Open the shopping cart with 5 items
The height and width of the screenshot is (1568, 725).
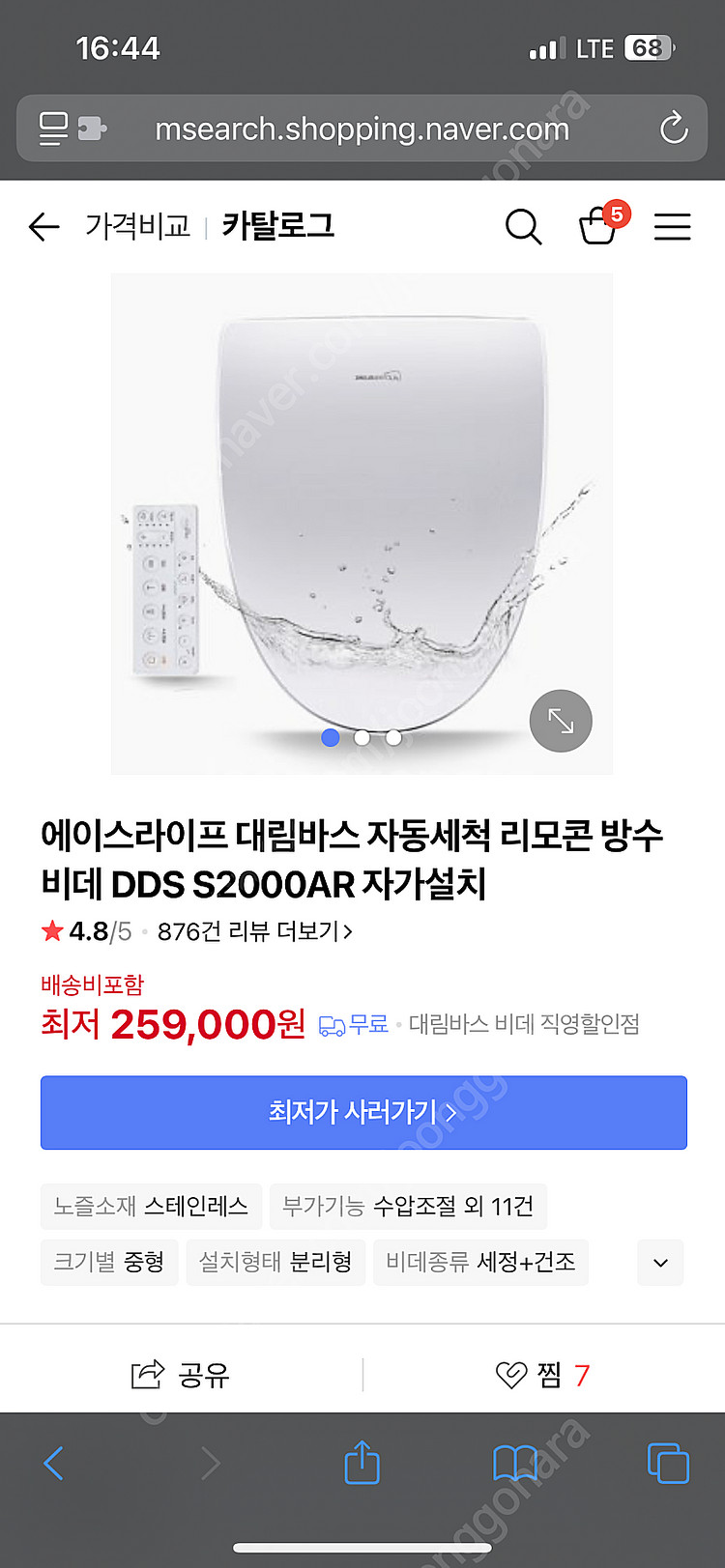pyautogui.click(x=598, y=228)
